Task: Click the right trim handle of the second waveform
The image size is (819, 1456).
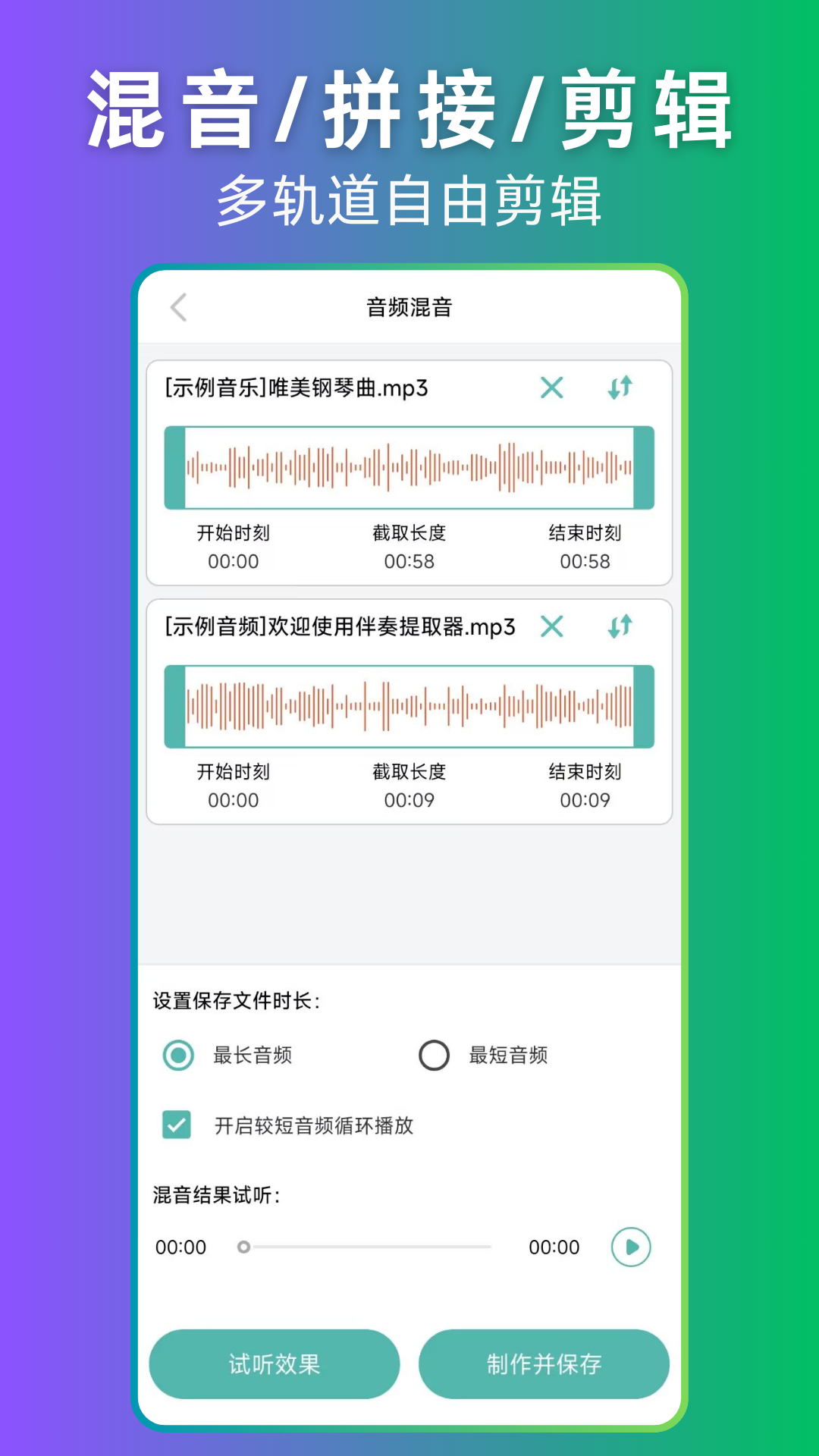Action: point(644,706)
